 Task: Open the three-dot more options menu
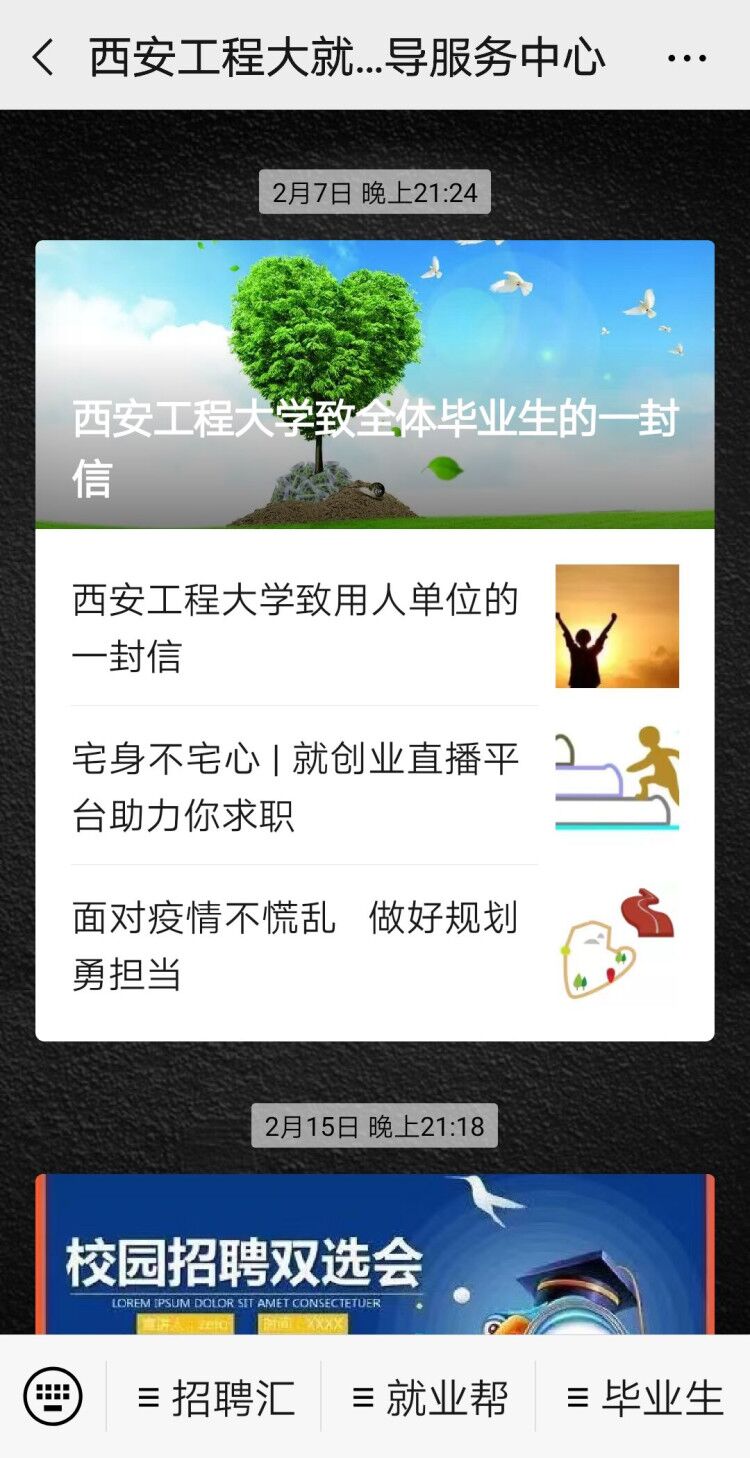(687, 58)
